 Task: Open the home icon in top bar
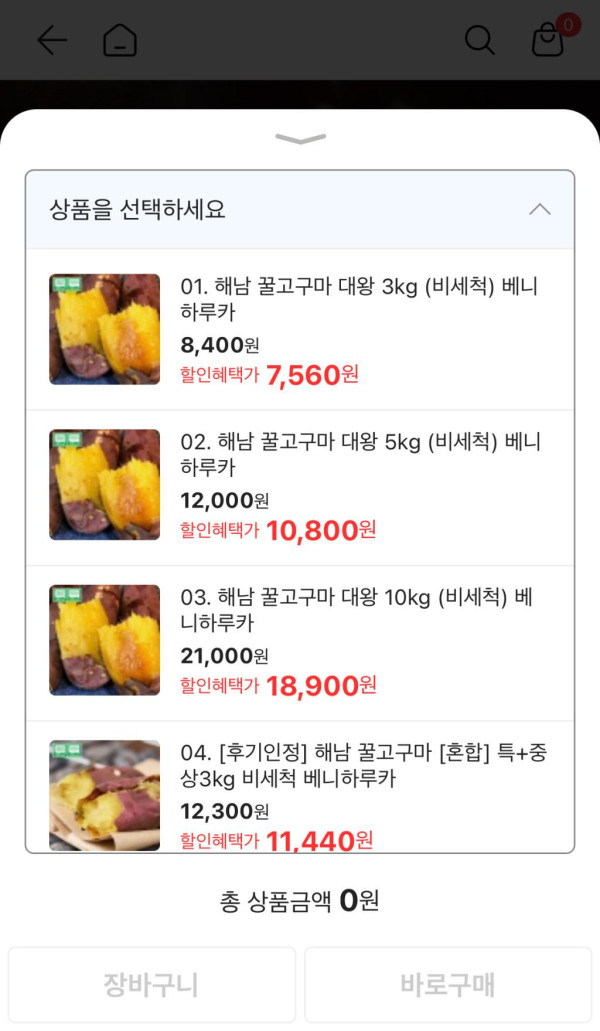tap(120, 40)
